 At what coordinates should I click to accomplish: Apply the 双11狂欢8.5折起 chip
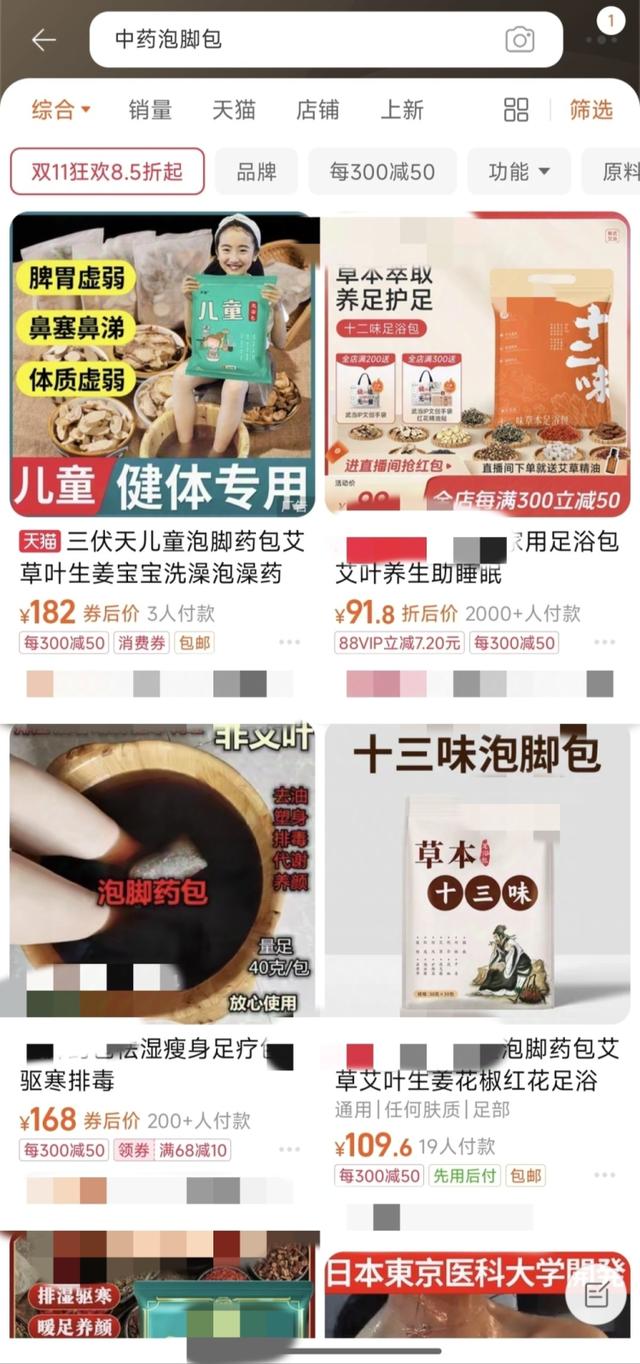pos(107,172)
